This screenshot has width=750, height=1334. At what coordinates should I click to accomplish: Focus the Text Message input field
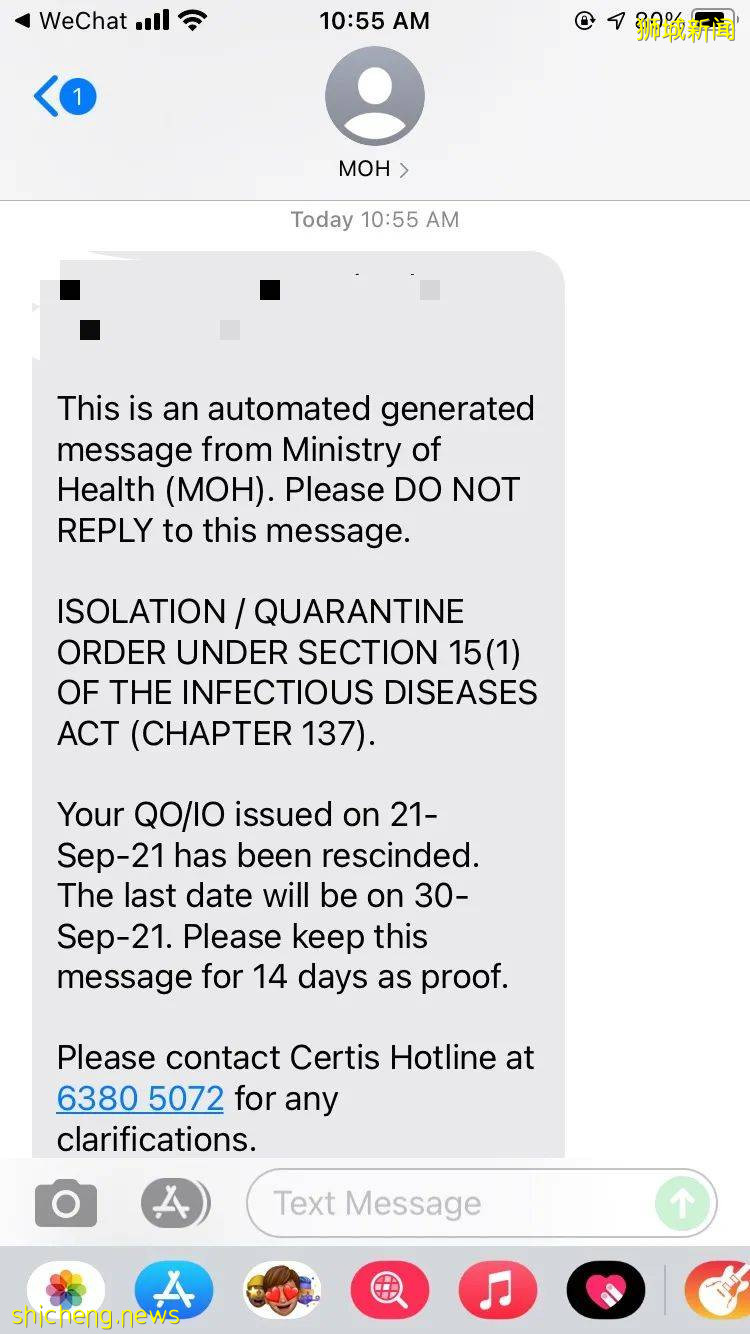[x=450, y=1203]
